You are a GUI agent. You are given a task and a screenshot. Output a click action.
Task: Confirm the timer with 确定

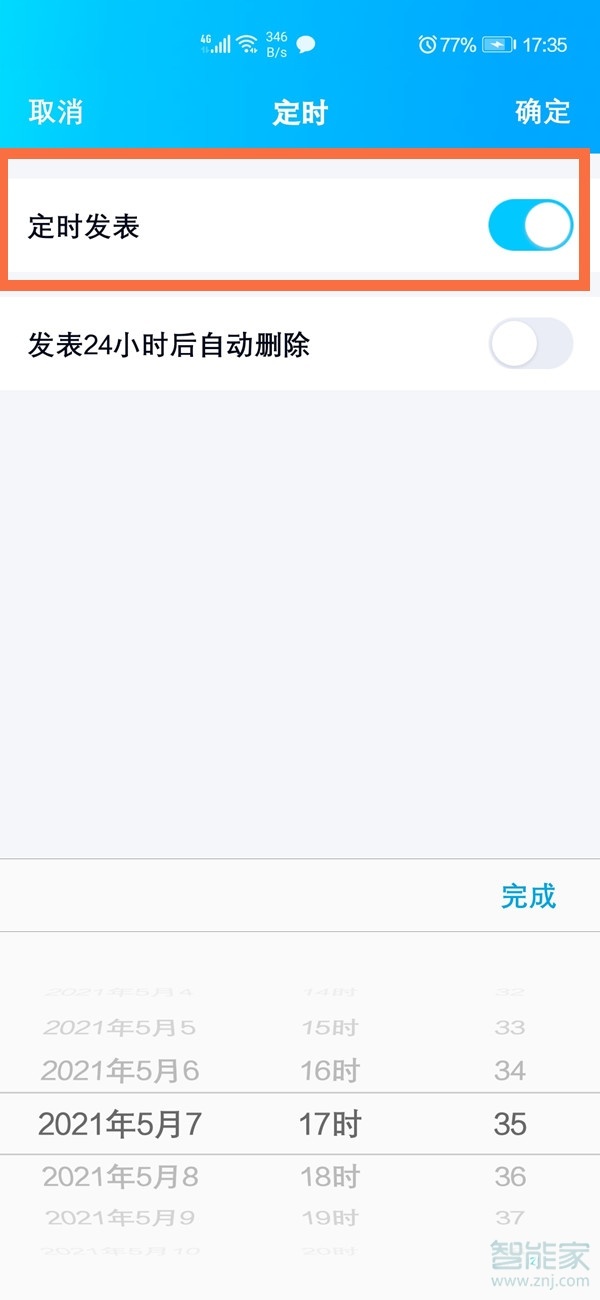(542, 112)
